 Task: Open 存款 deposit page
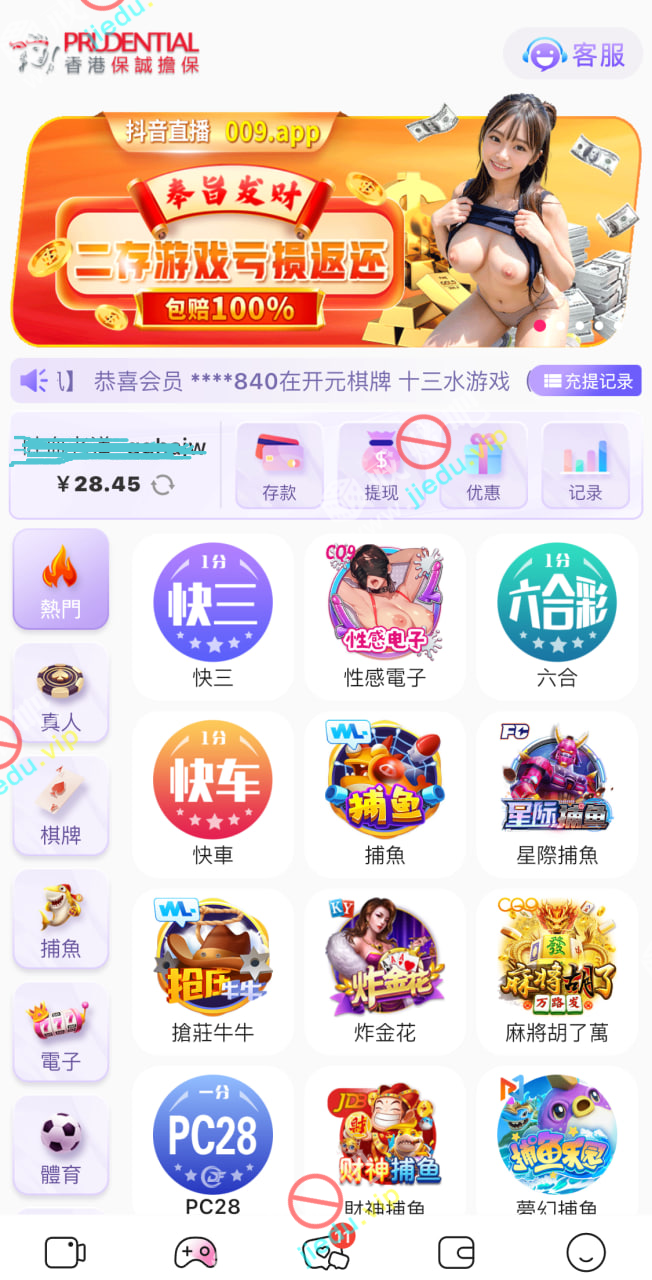coord(279,466)
